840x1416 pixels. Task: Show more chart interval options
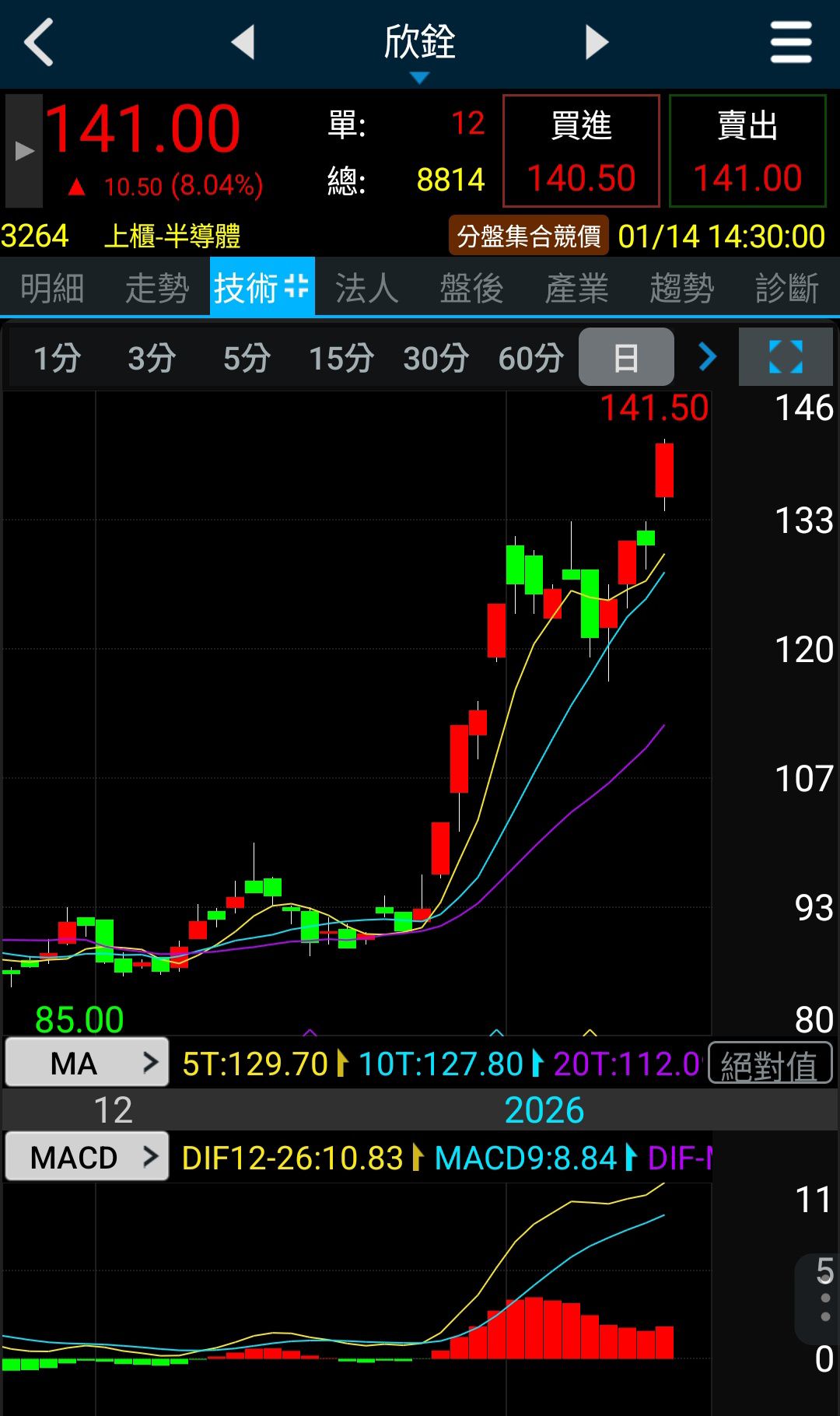click(x=706, y=358)
